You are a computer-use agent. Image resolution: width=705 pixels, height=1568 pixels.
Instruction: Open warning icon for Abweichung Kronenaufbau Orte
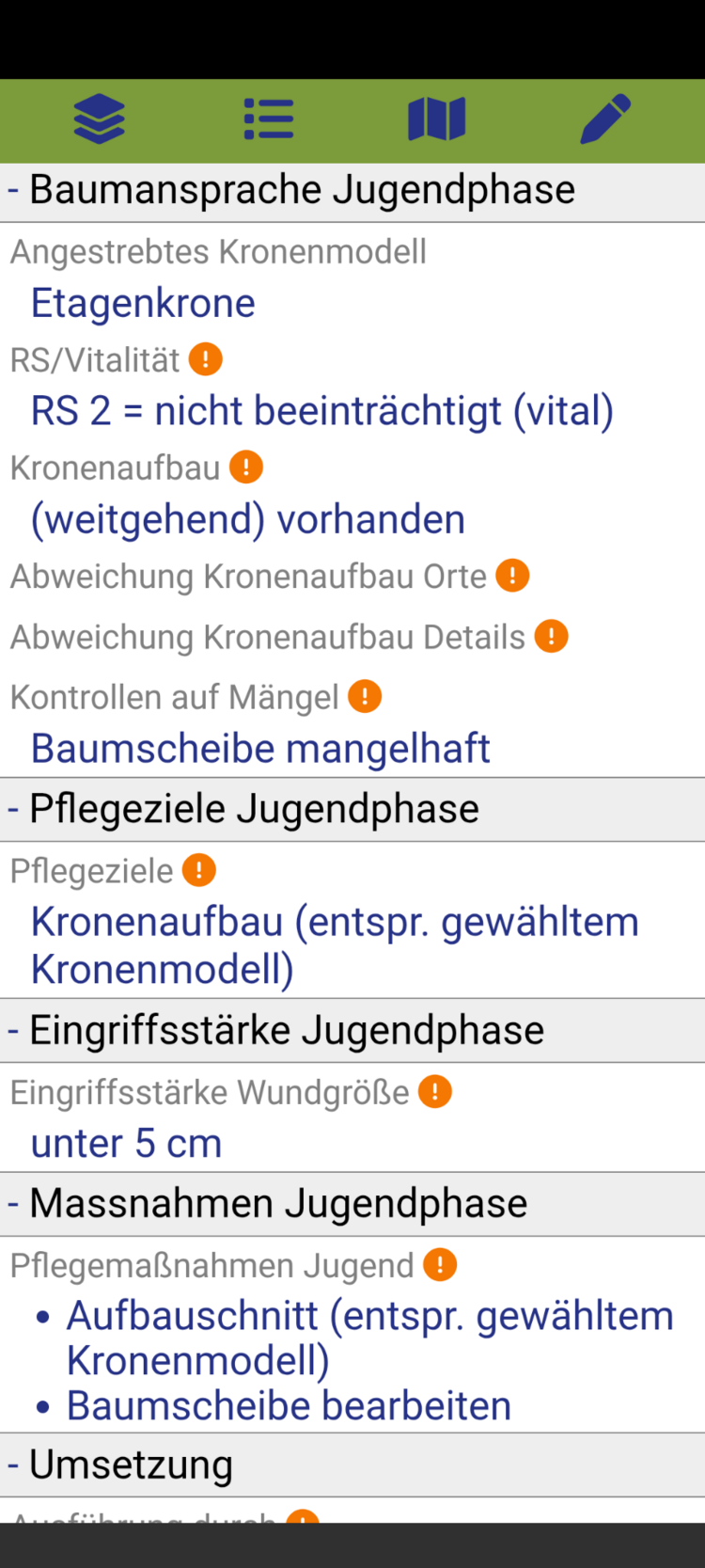coord(513,576)
